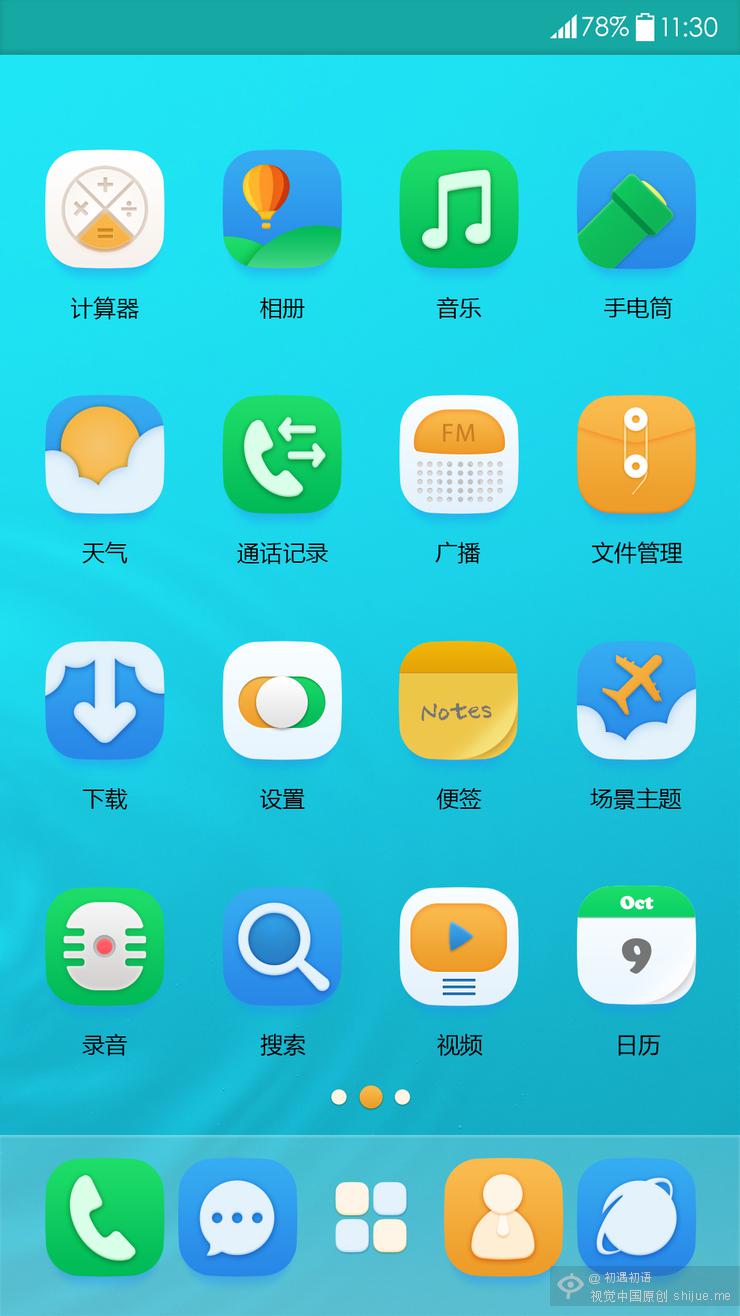Open the 视频 video app
The width and height of the screenshot is (740, 1316).
459,946
